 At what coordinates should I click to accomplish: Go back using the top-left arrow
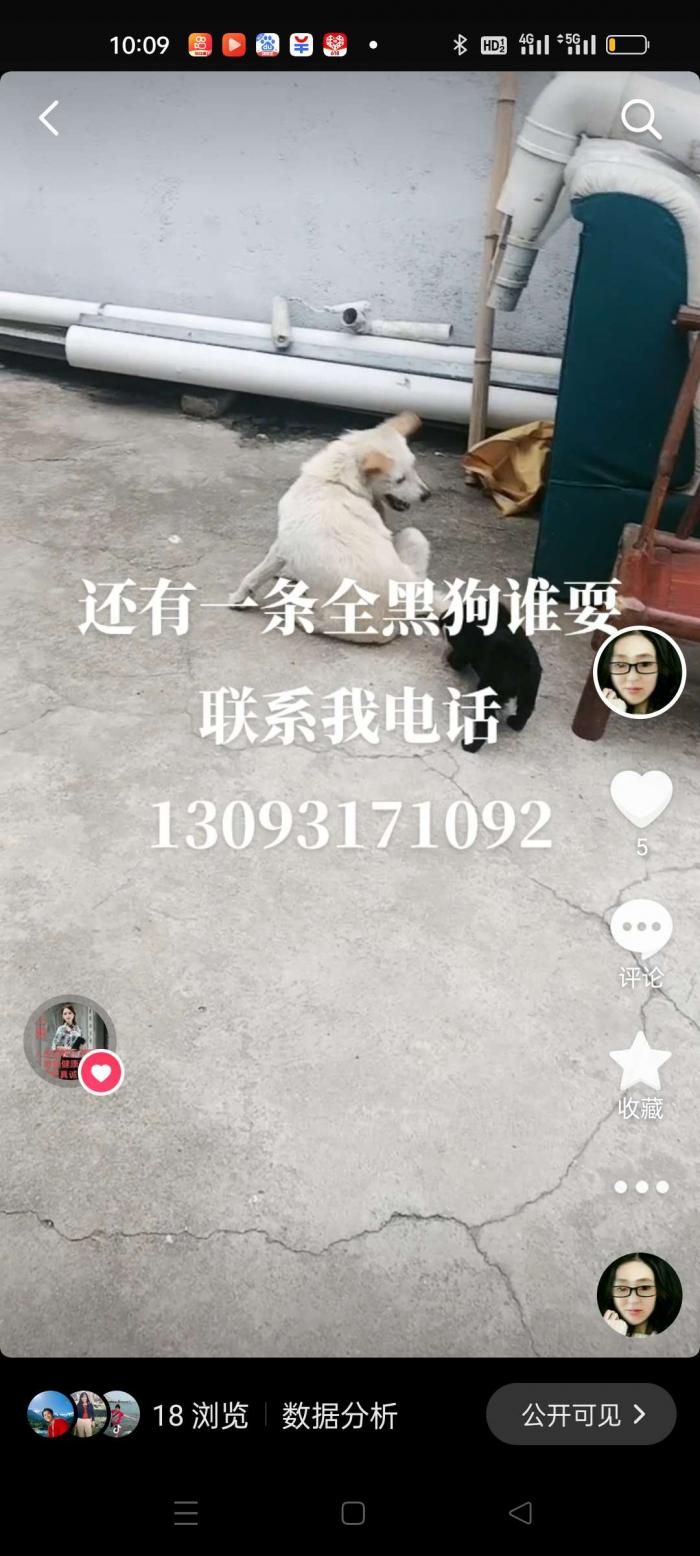coord(49,118)
